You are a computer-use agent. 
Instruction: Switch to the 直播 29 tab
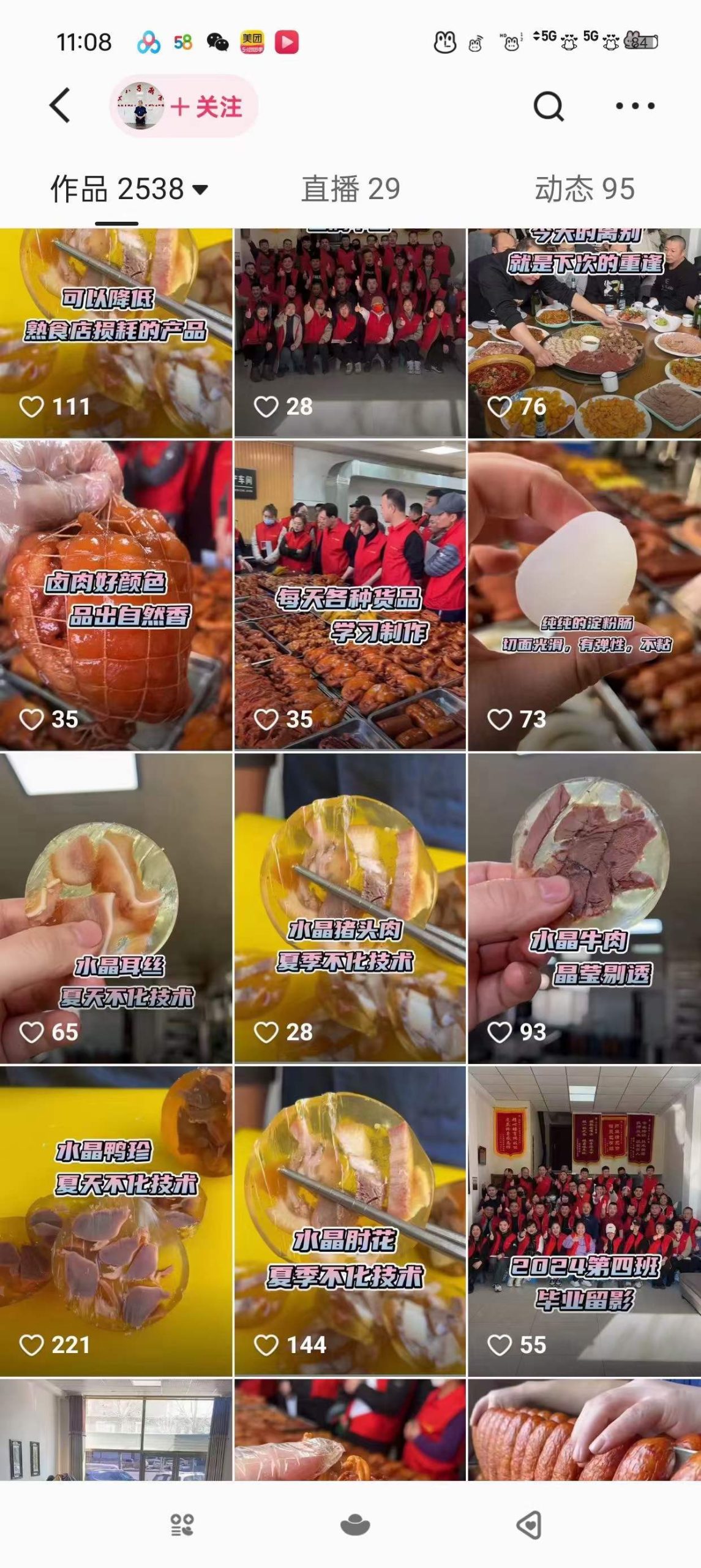coord(350,190)
